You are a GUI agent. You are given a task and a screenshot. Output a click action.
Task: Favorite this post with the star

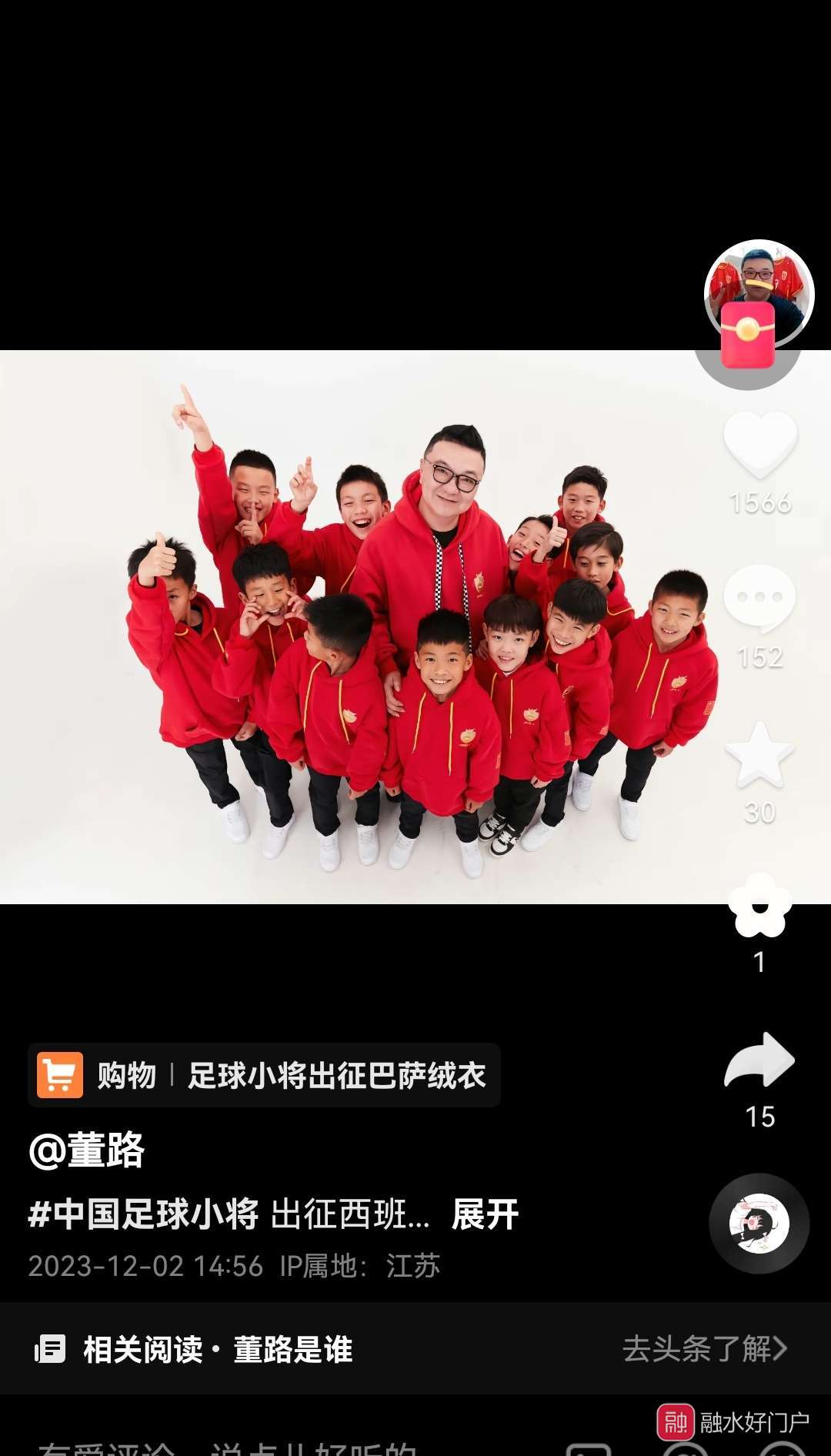click(x=759, y=756)
